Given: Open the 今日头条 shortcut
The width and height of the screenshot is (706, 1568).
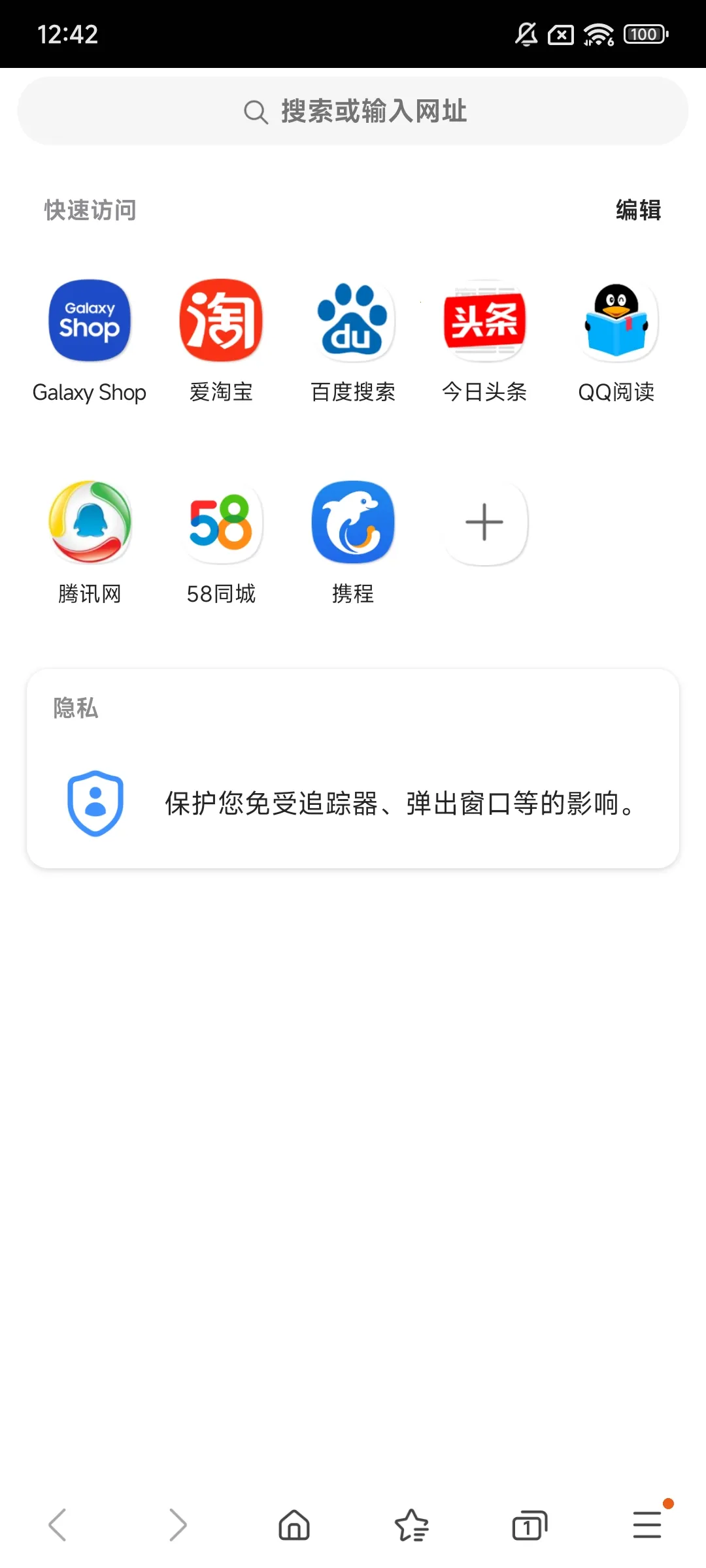Looking at the screenshot, I should [484, 321].
